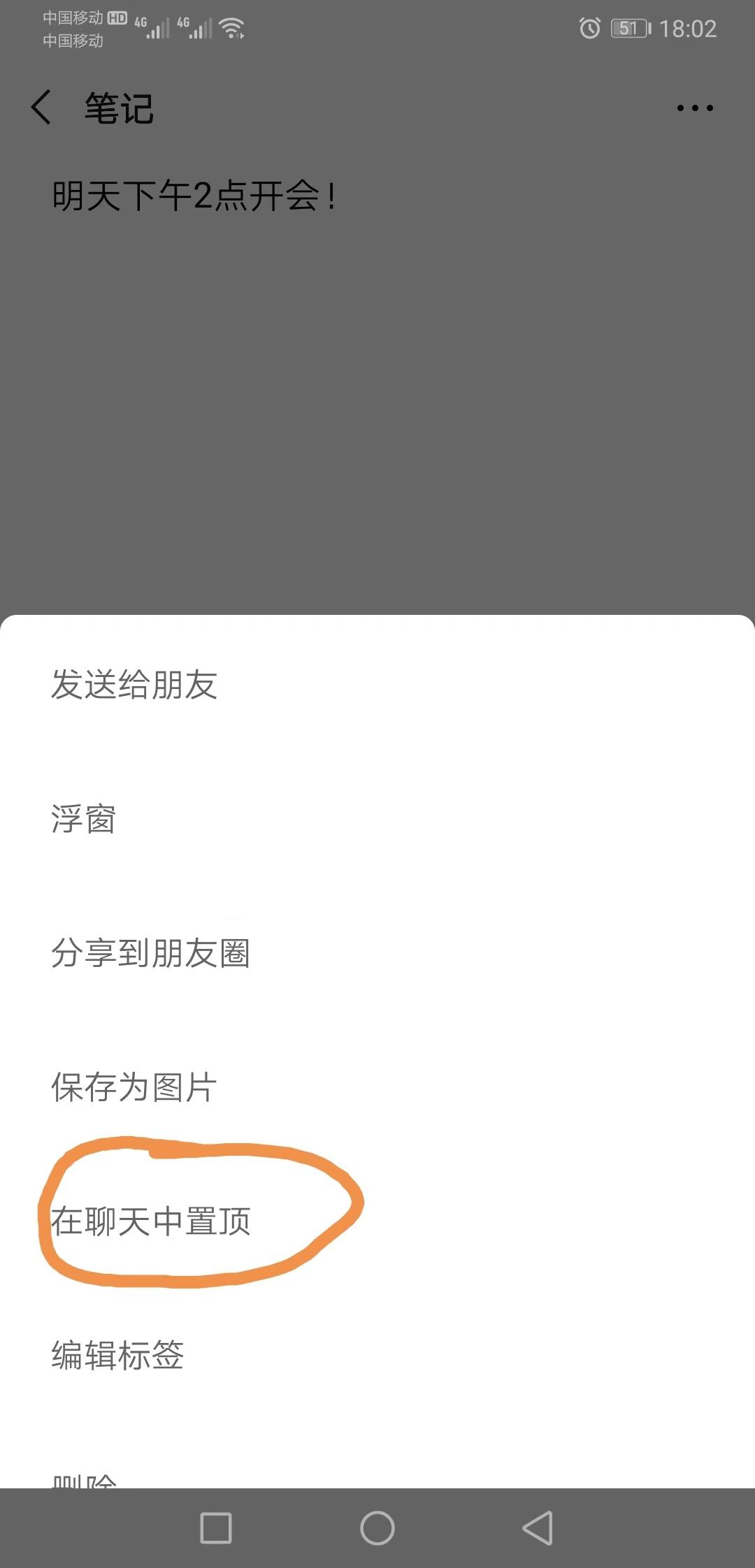Select 发送给朋友 option
The width and height of the screenshot is (755, 1568).
(134, 684)
